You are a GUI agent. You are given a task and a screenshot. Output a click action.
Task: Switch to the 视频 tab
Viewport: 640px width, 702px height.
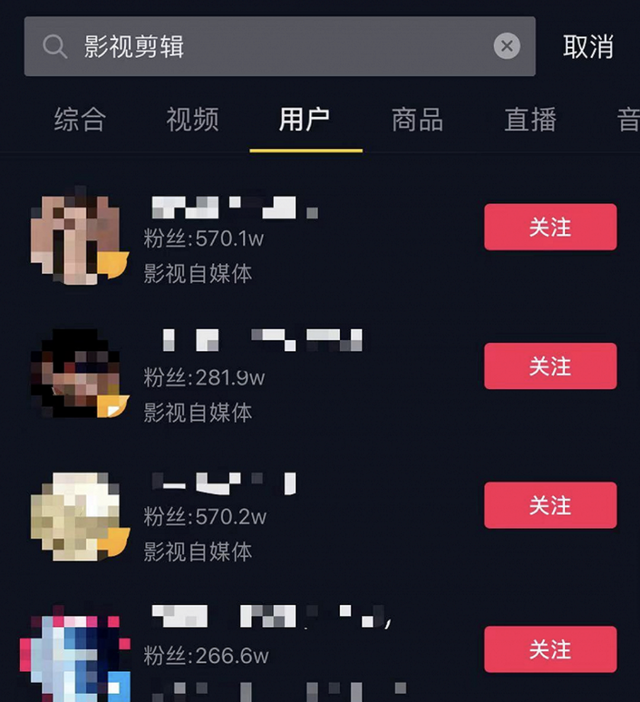193,121
